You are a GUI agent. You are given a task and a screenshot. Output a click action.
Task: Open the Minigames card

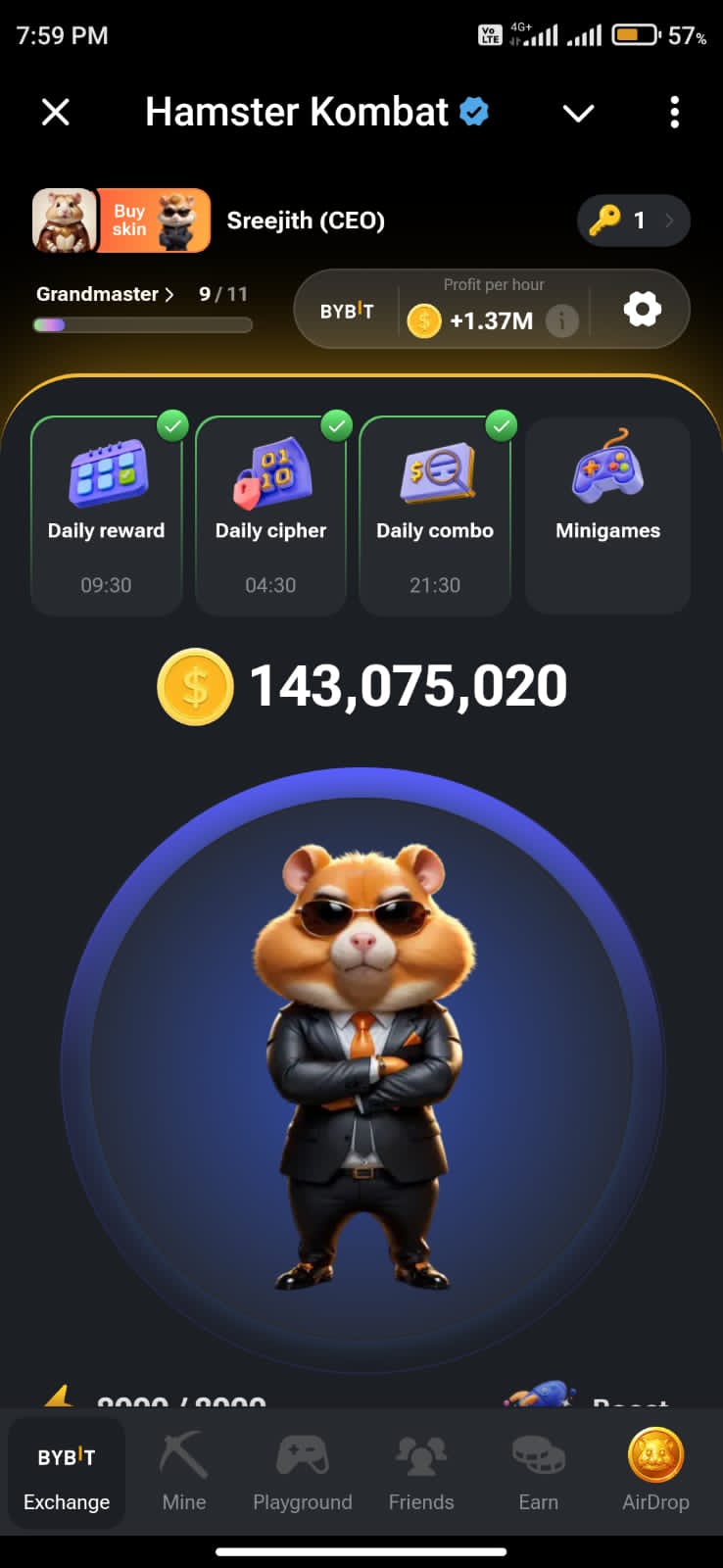[x=607, y=515]
